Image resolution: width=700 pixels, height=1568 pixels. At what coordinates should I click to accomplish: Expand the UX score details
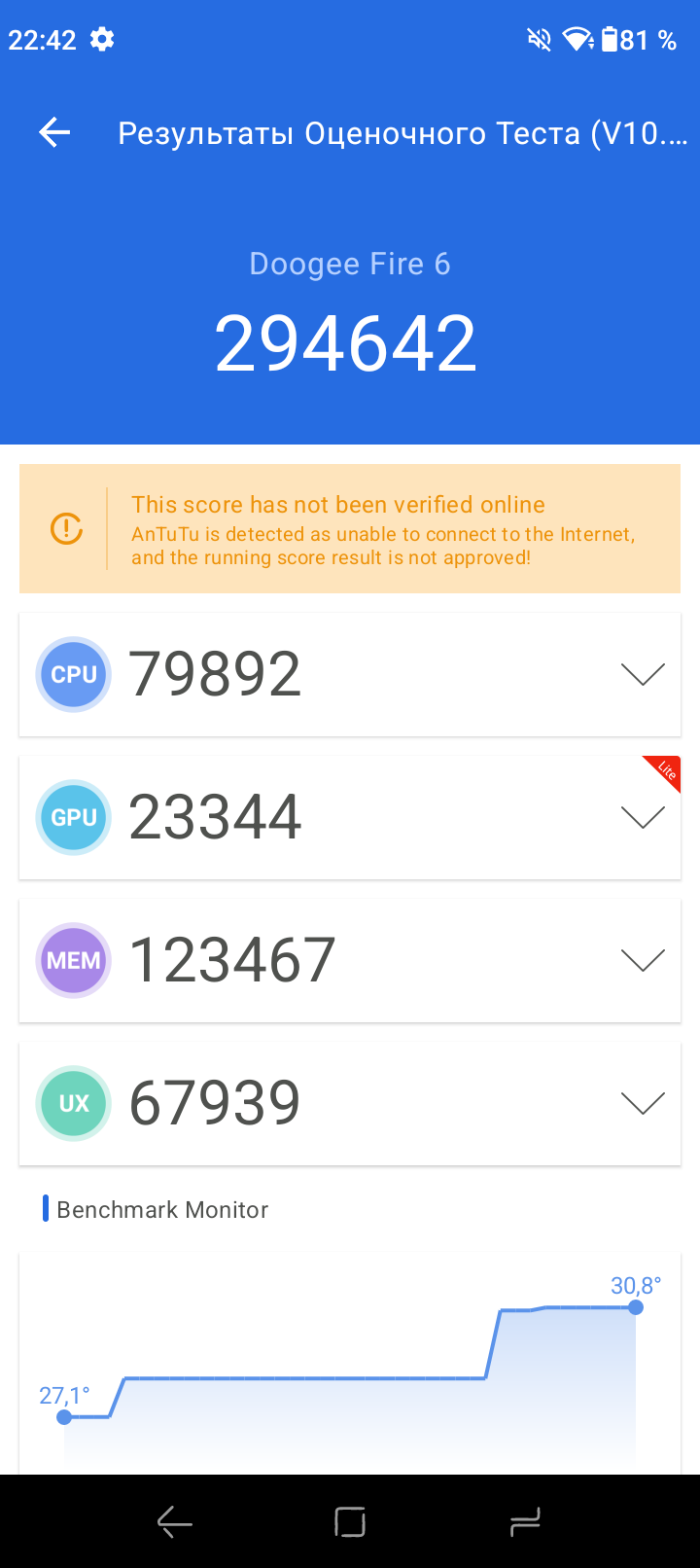(642, 1103)
